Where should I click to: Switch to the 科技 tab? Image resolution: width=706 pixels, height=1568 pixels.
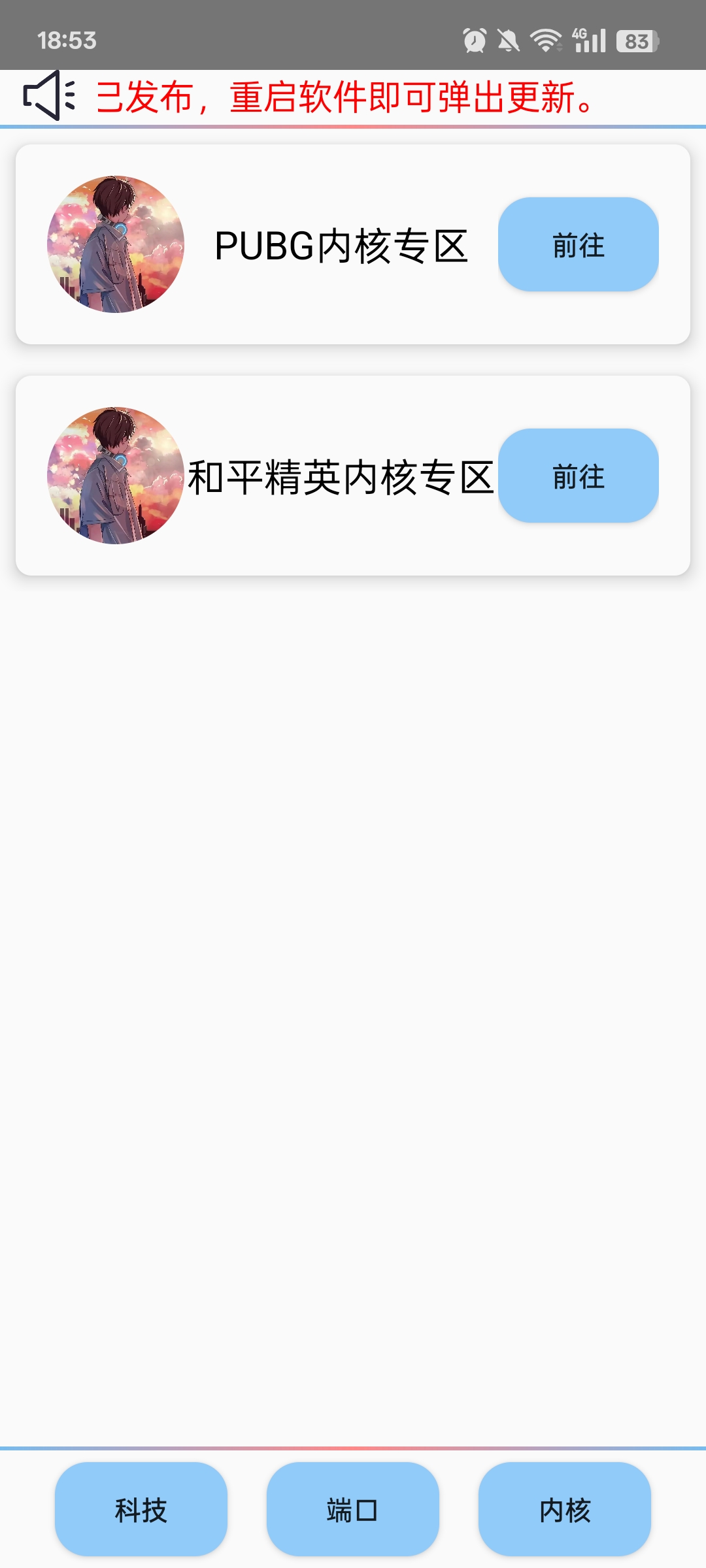pos(141,1509)
